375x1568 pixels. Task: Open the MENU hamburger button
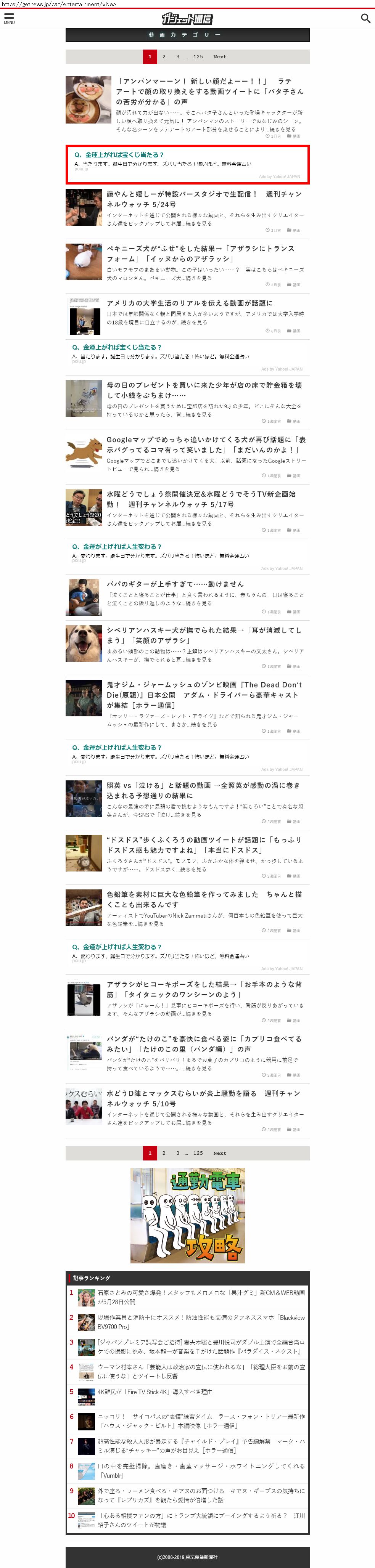click(9, 18)
